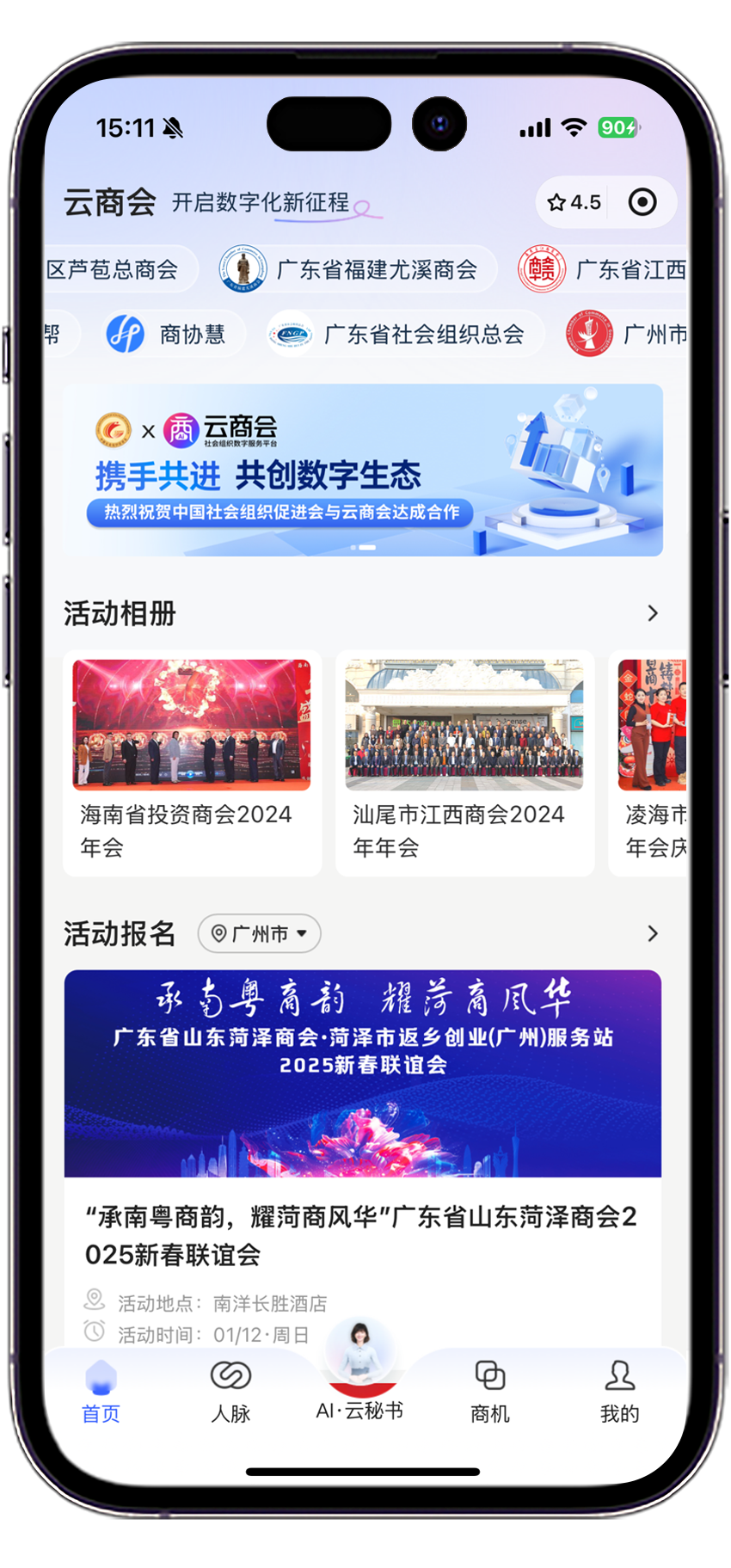Expand 活动相册 with the arrow
This screenshot has width=731, height=1568.
pos(653,613)
